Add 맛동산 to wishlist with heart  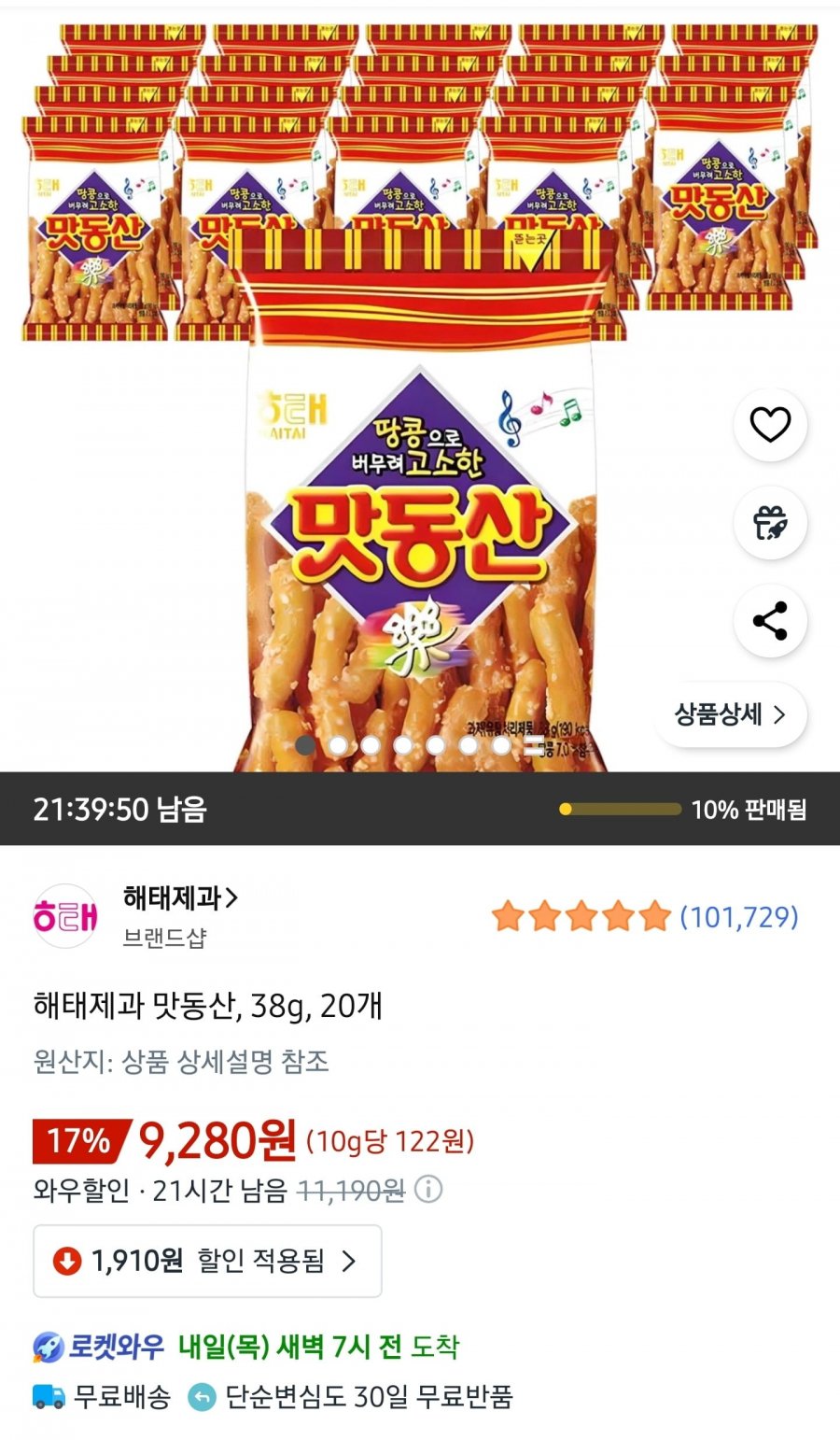click(x=770, y=425)
